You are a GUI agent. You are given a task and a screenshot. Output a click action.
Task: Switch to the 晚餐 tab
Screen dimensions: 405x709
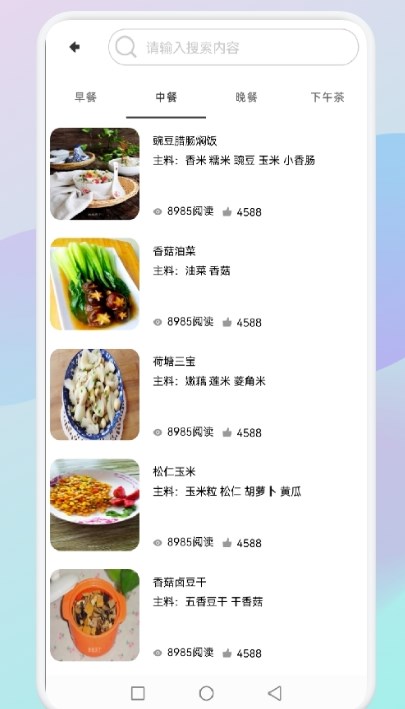click(246, 97)
